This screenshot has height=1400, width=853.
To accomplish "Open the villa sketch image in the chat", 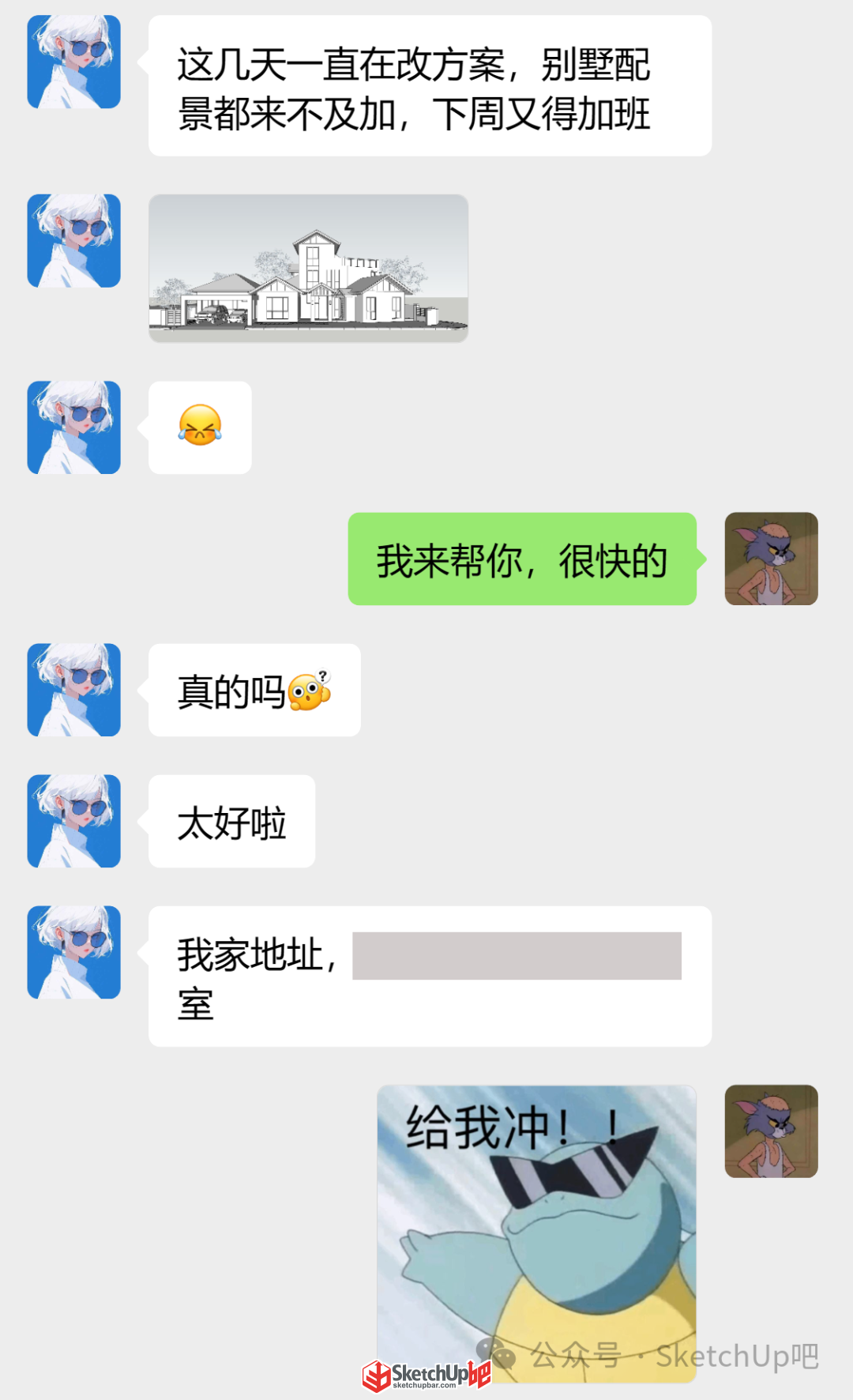I will point(308,268).
